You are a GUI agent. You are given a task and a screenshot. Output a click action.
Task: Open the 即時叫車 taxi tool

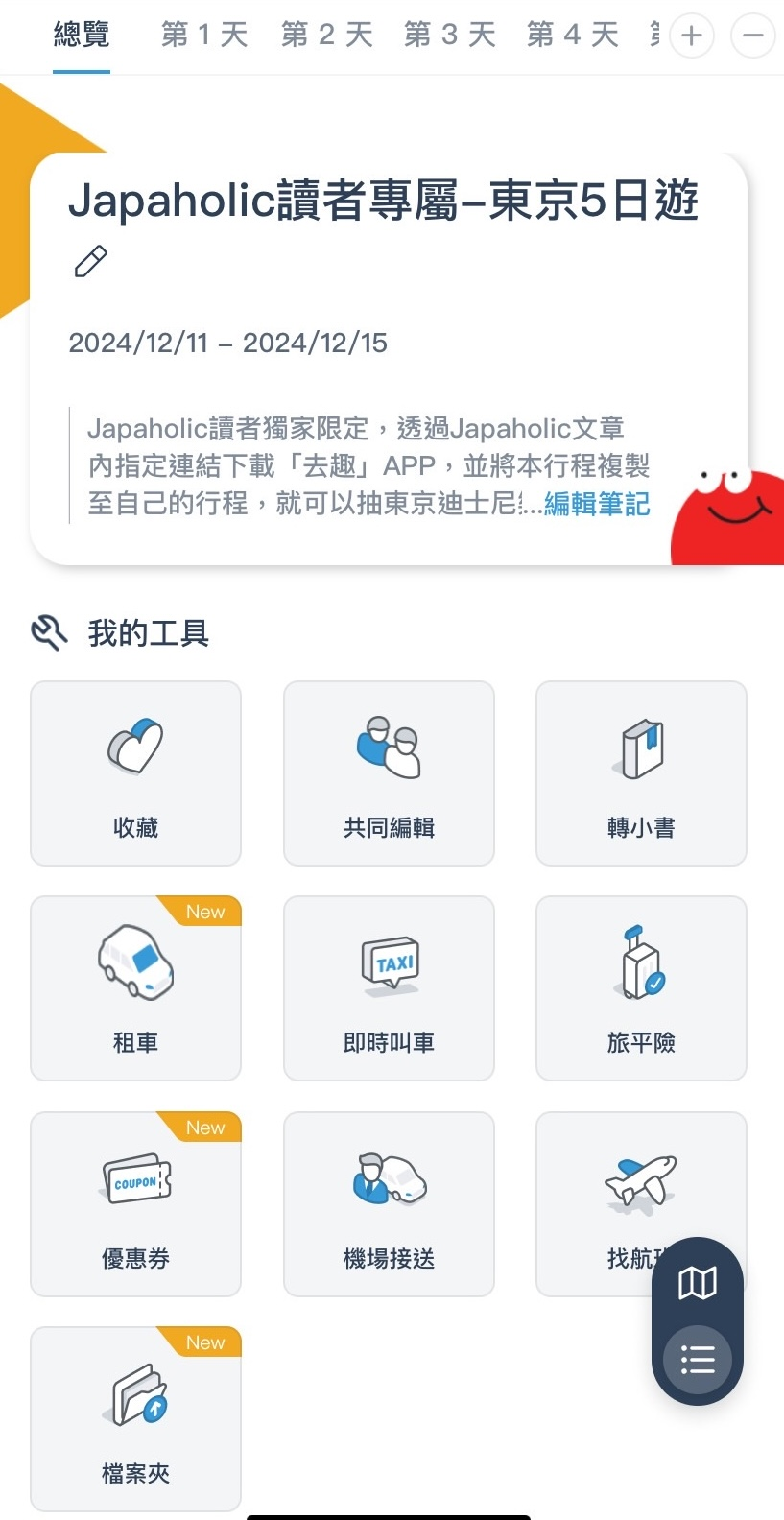388,988
